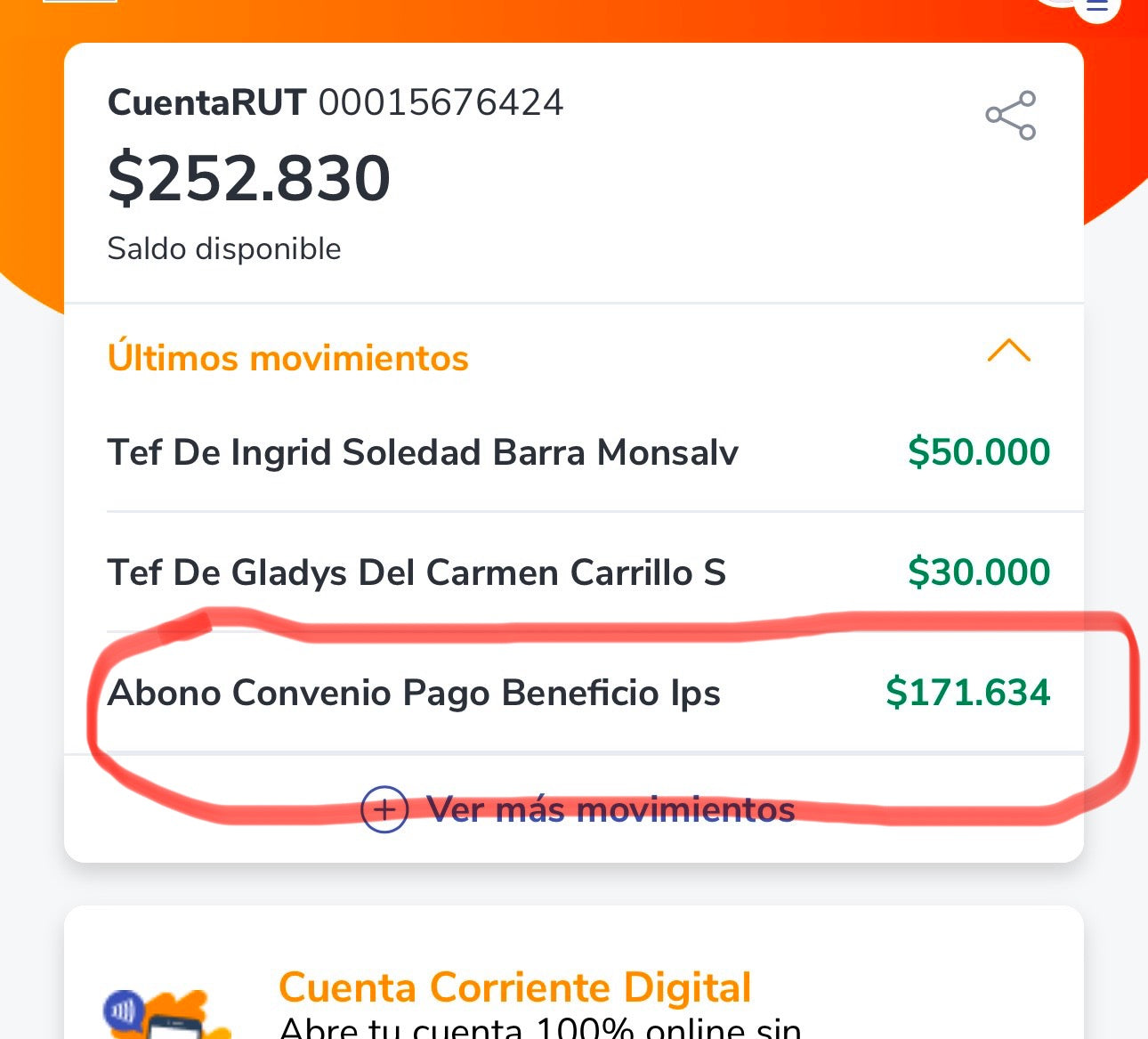
Task: Open the menu button in the header
Action: (1096, 7)
